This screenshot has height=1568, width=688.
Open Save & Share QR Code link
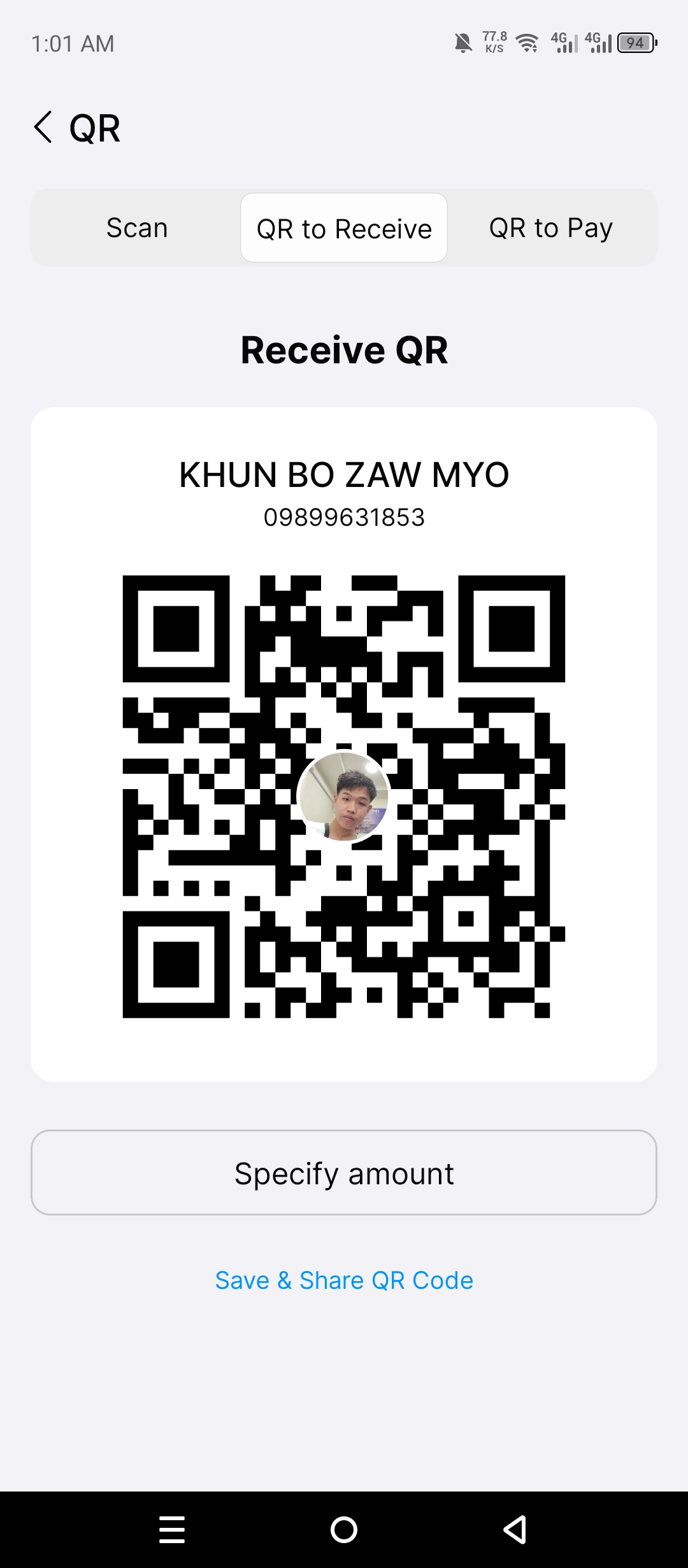pos(344,1280)
